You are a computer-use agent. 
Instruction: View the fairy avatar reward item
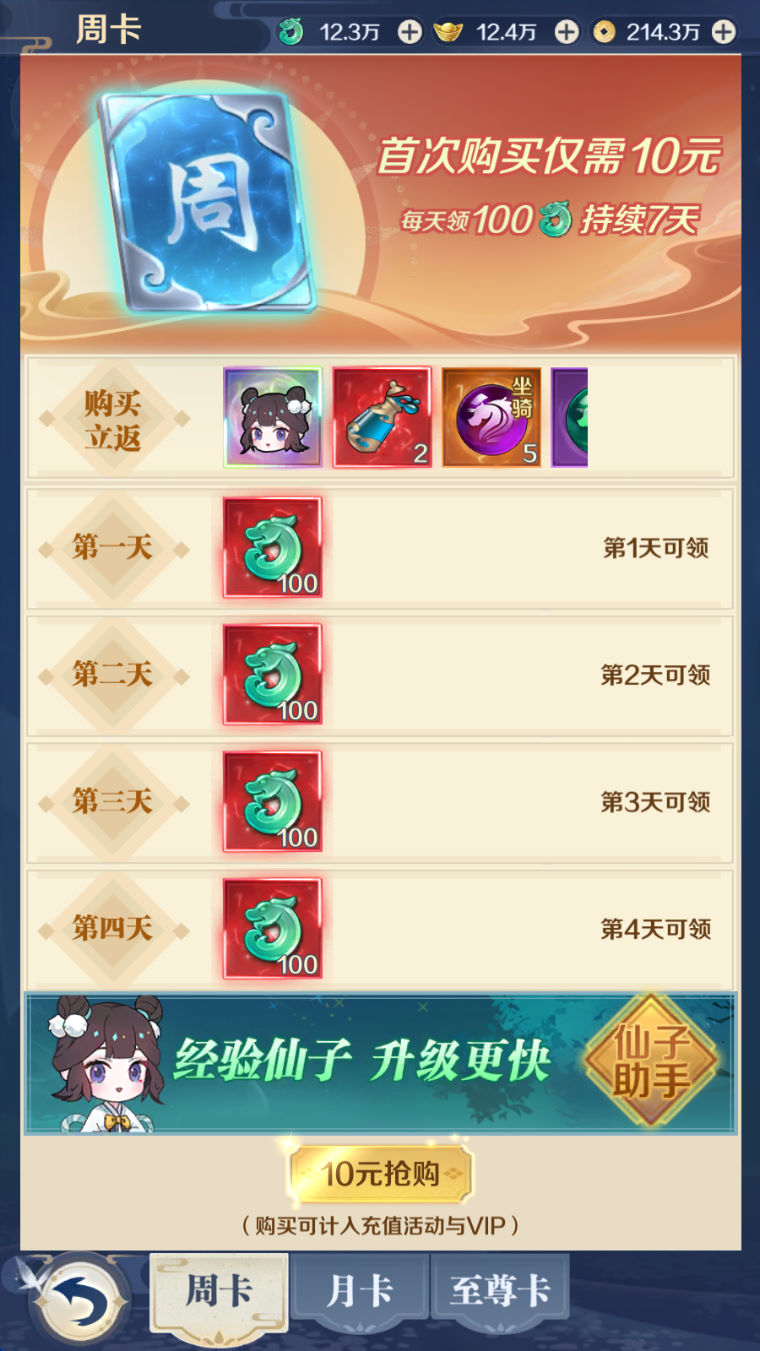pos(272,417)
